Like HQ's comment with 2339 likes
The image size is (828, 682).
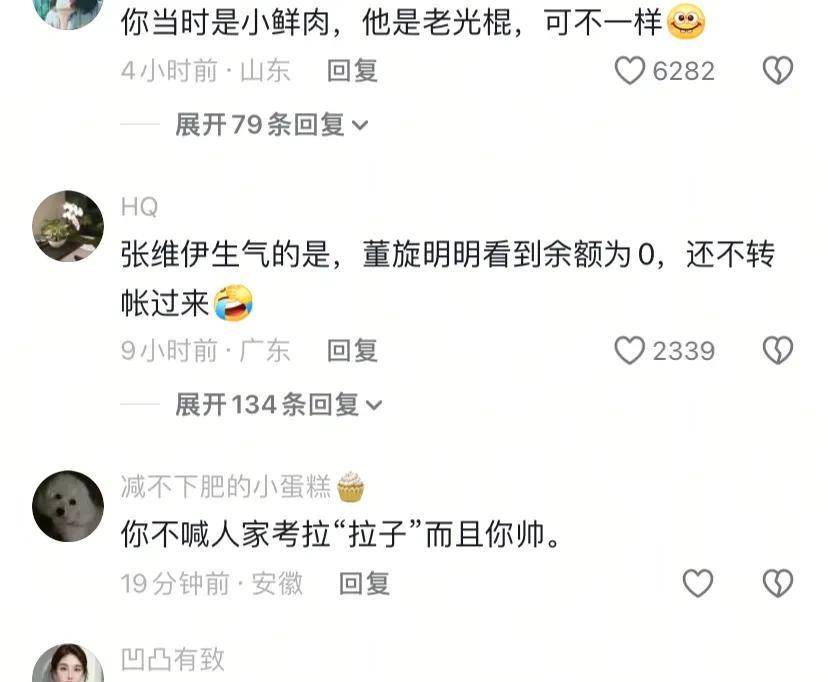pos(630,350)
